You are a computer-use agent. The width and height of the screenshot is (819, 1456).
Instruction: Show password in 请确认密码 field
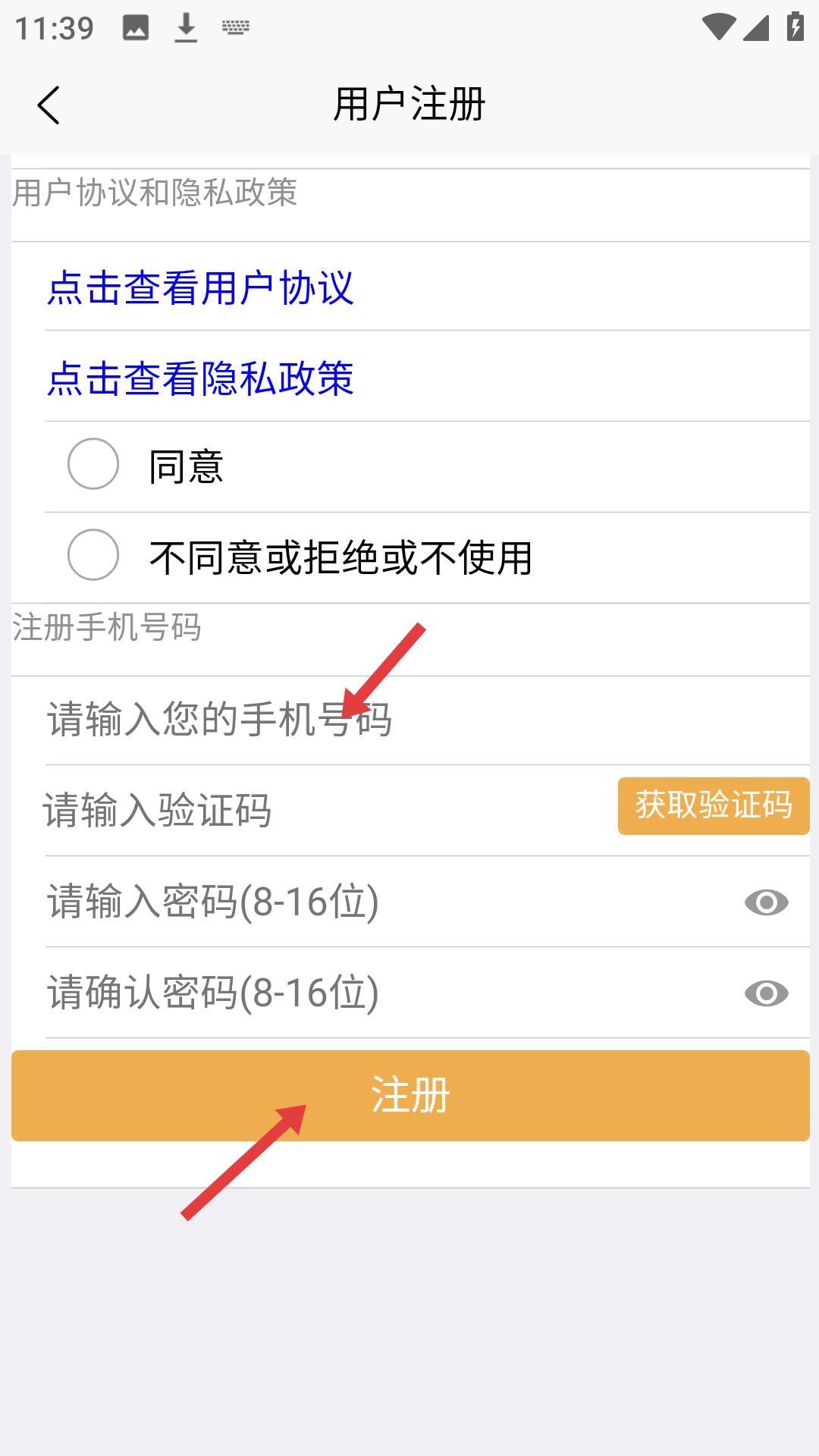pos(766,993)
